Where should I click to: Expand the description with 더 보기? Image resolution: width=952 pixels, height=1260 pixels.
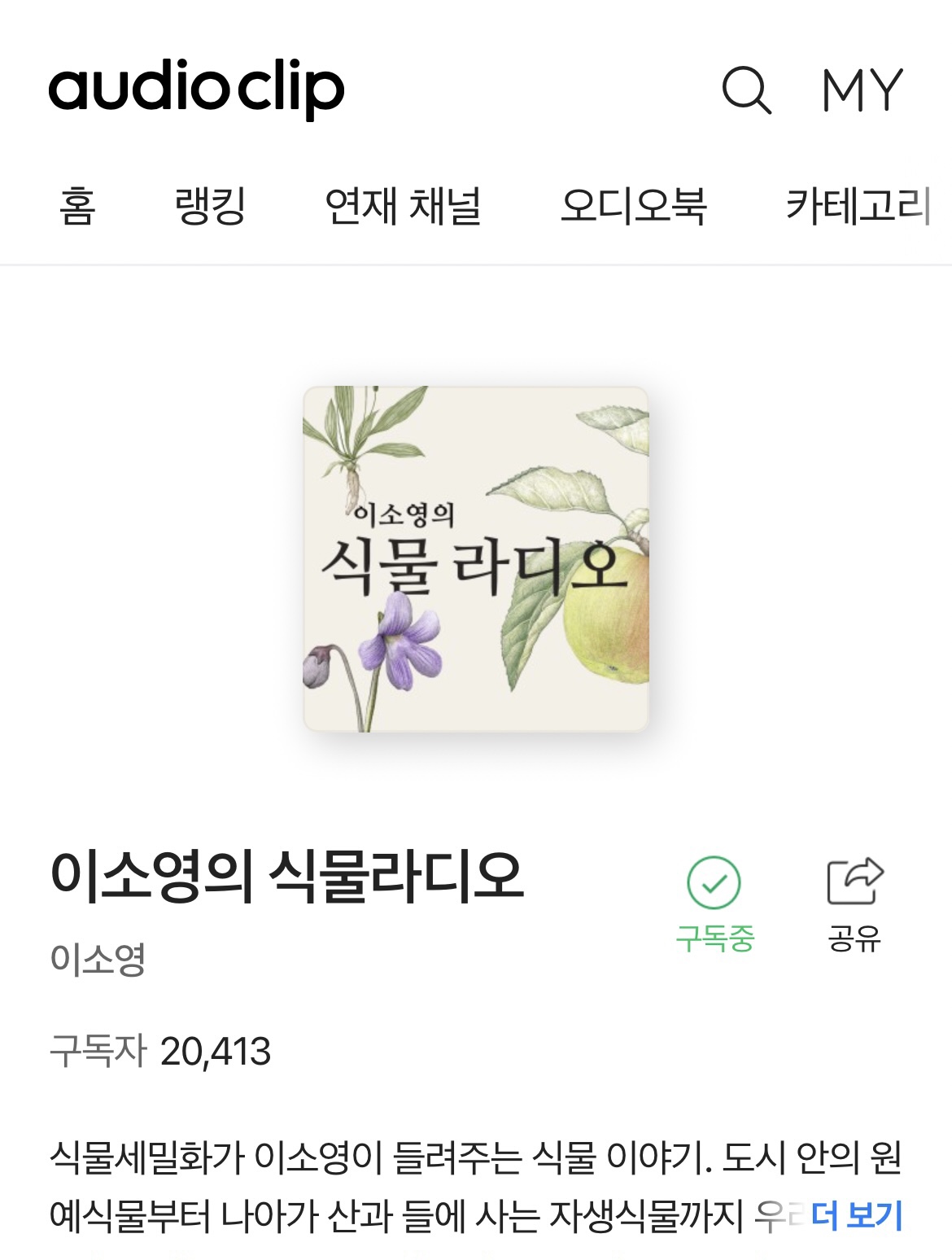(x=857, y=1215)
